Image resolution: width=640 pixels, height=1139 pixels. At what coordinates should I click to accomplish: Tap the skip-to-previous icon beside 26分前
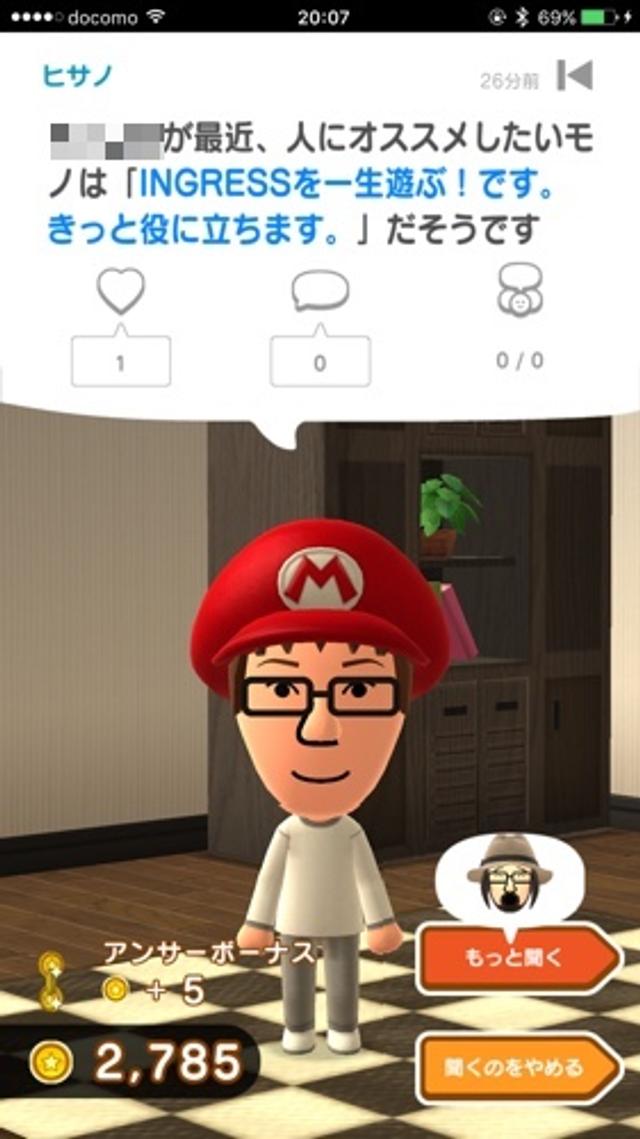[574, 76]
